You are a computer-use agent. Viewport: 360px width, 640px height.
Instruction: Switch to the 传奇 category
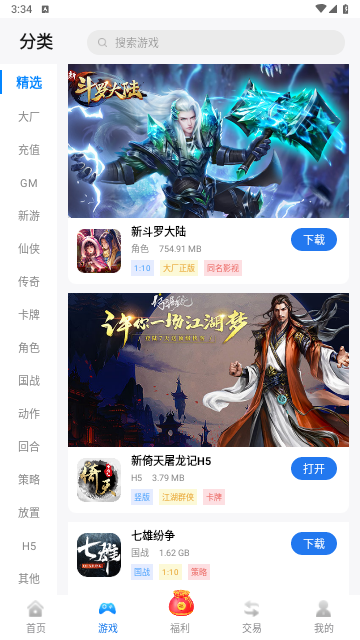coord(29,282)
